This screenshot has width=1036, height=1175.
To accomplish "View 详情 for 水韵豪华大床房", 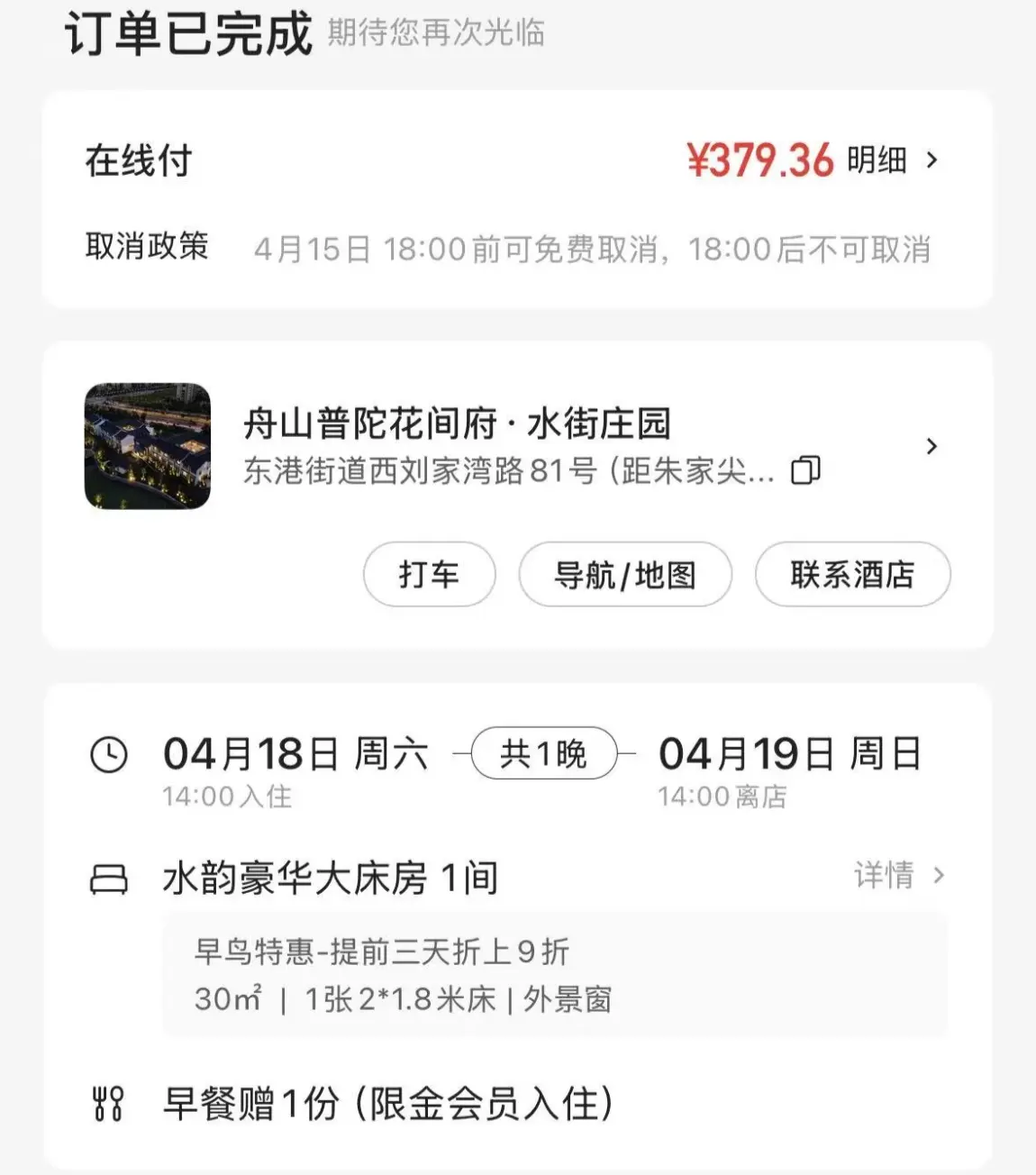I will point(898,875).
